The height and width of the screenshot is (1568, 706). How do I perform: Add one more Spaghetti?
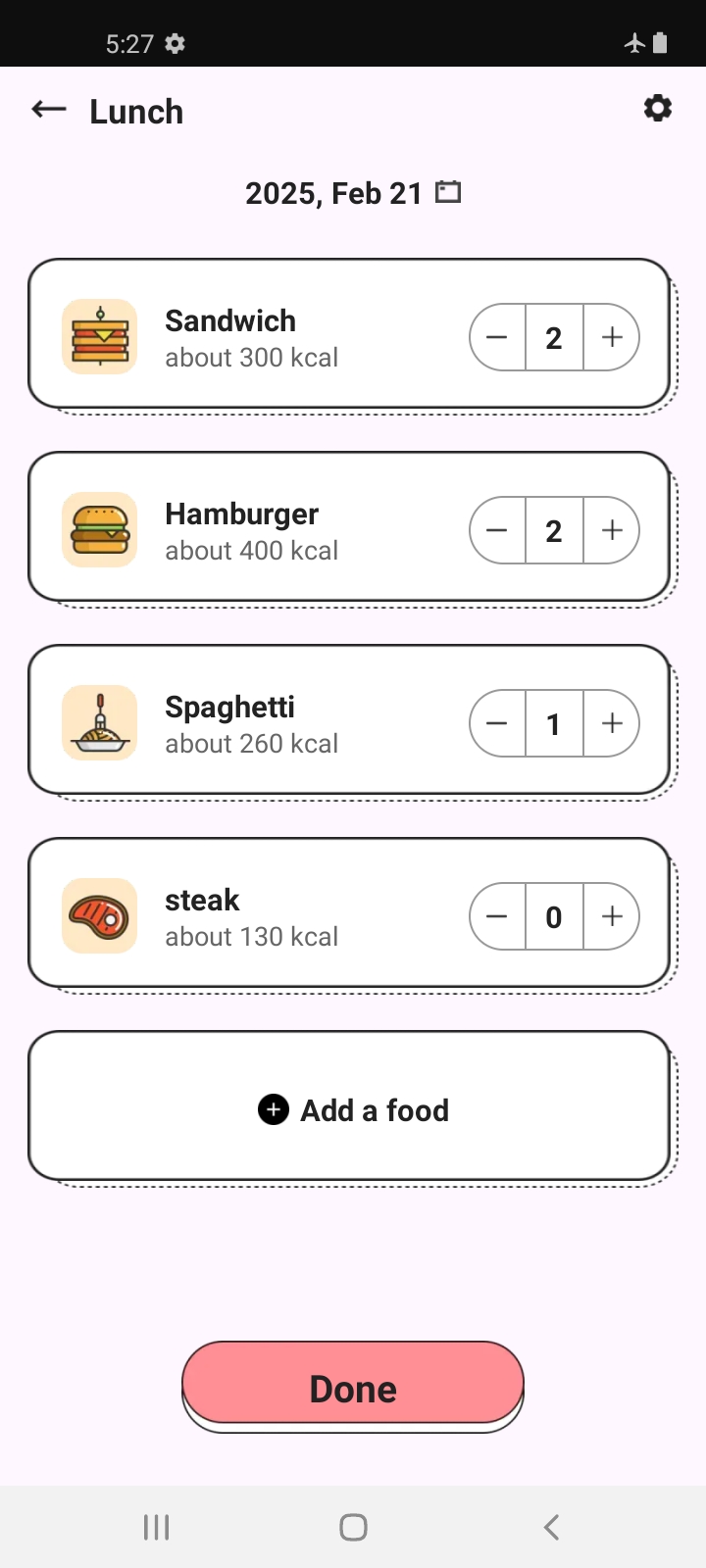pos(612,723)
